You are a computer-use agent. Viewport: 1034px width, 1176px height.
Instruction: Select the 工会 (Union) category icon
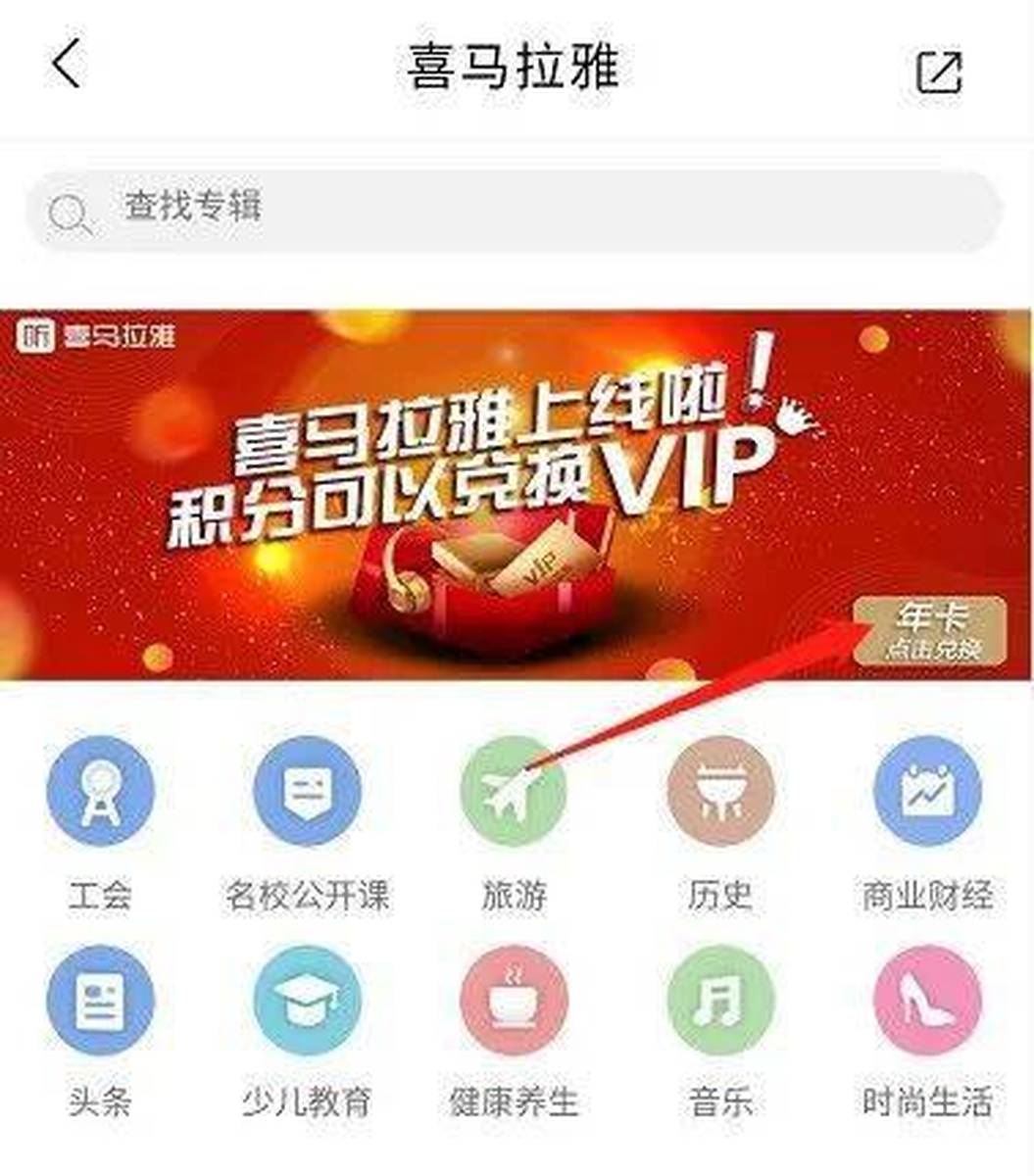click(101, 794)
